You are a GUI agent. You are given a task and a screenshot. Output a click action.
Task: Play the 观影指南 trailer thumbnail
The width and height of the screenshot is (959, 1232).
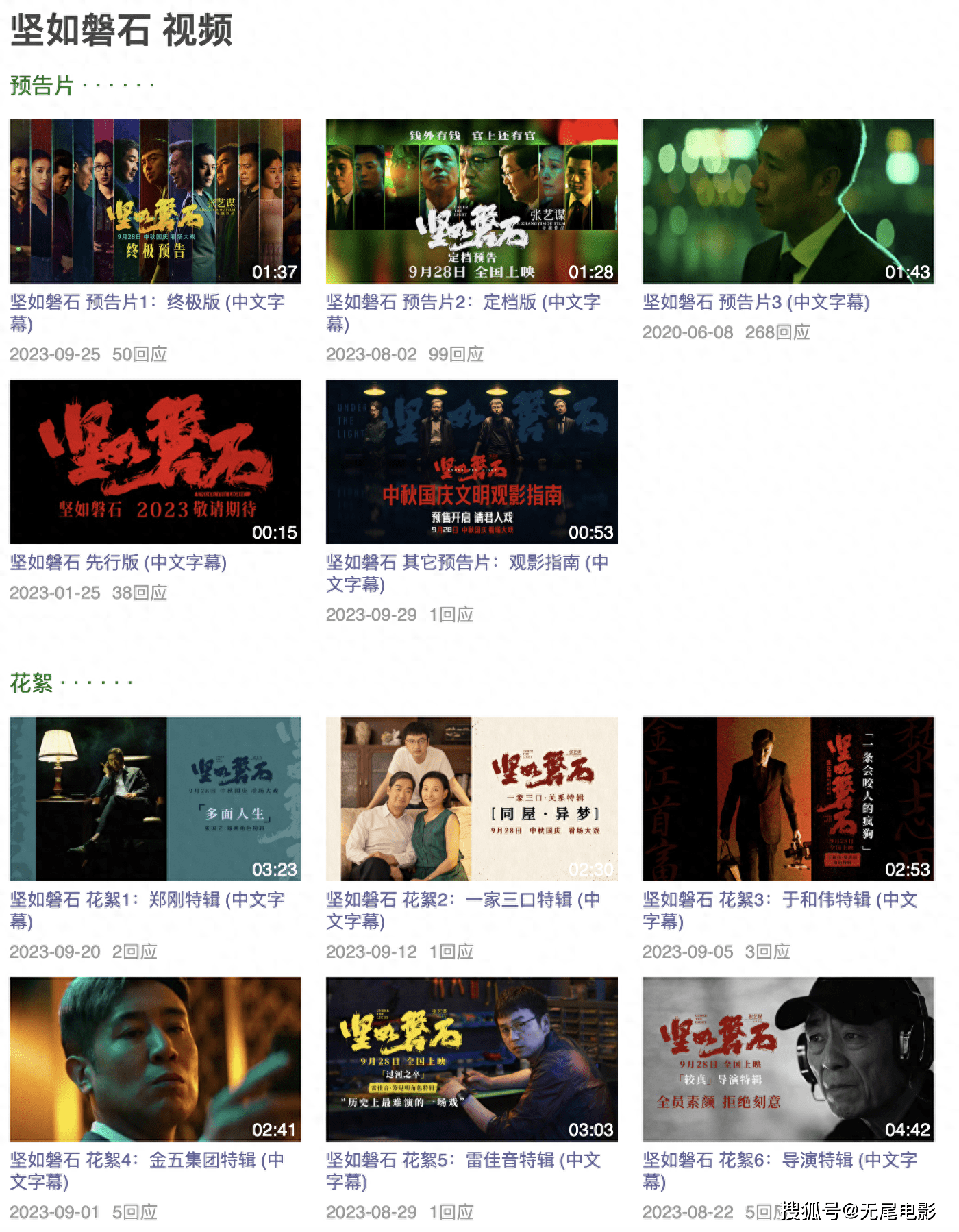tap(471, 461)
